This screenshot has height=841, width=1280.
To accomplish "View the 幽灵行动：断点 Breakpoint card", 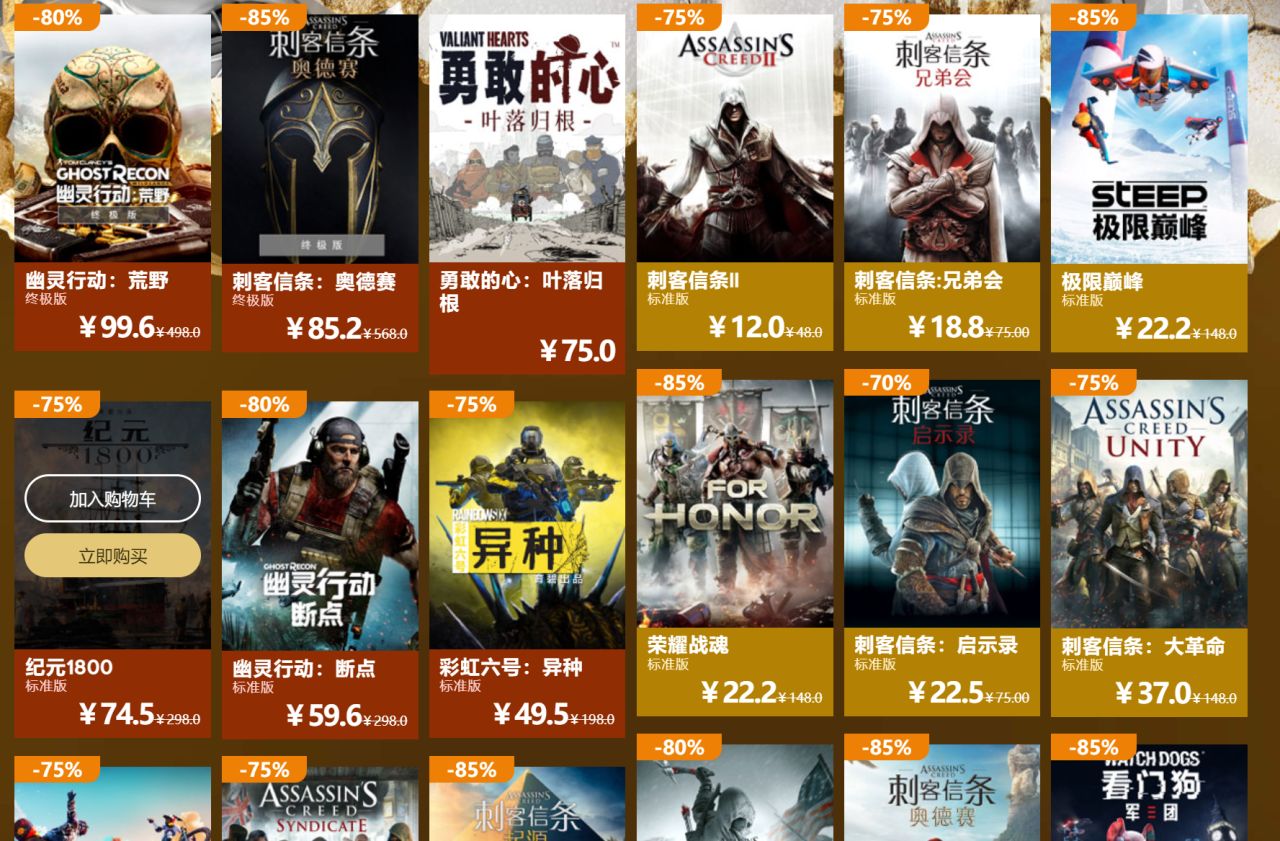I will [320, 525].
